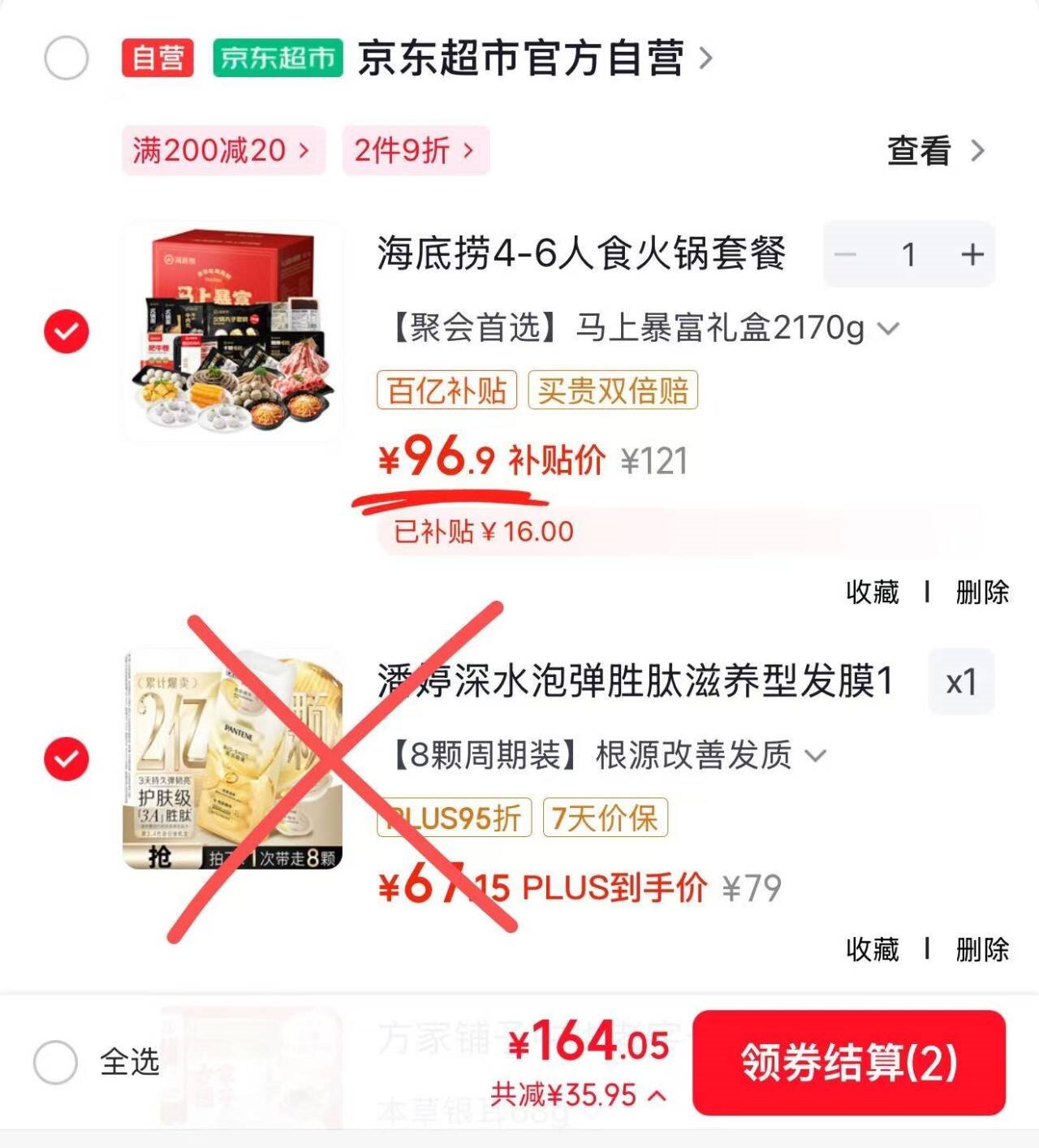Screen dimensions: 1039x1148
Task: Change 潘婷发膜 quantity via x1
Action: pyautogui.click(x=961, y=682)
